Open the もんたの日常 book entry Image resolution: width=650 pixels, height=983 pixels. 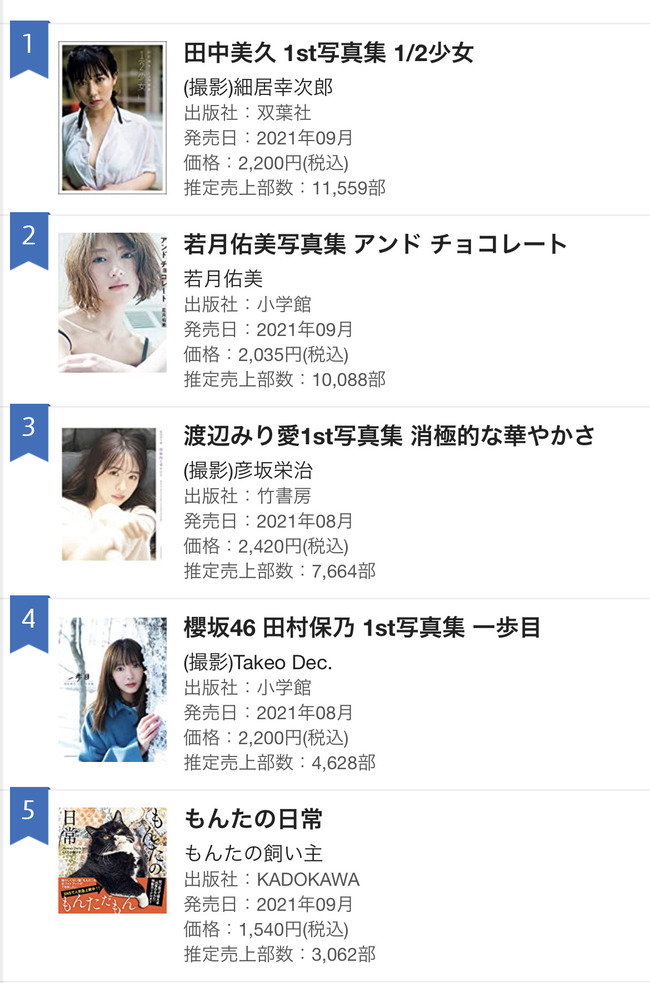253,819
